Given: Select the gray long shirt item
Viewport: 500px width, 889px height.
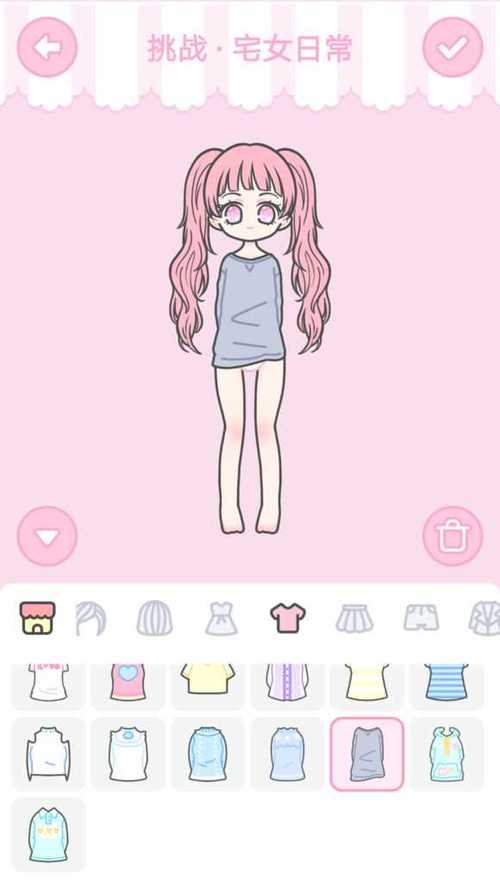Looking at the screenshot, I should (x=367, y=754).
